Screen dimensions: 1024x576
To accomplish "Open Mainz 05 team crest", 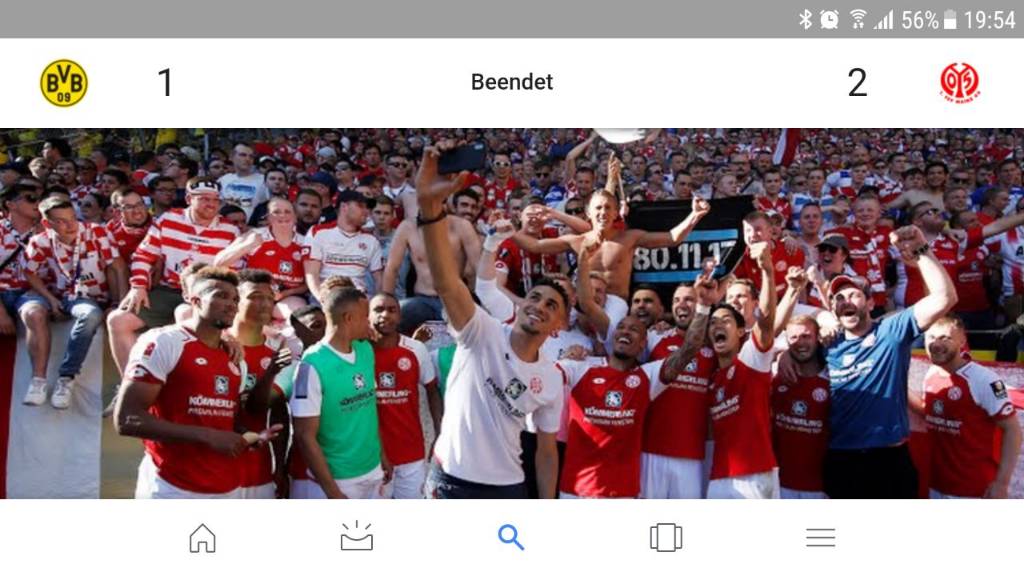I will 959,83.
